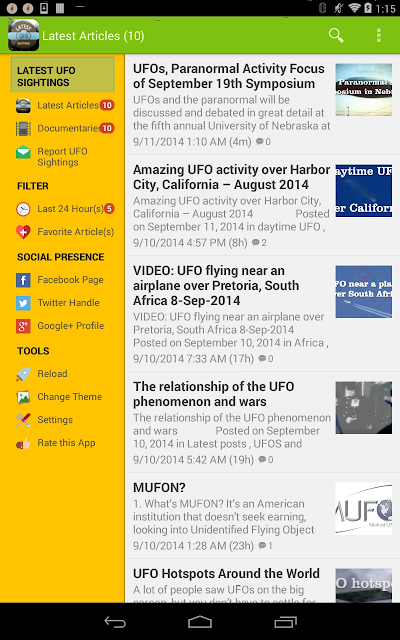
Task: Open the search magnifier in app bar
Action: point(336,36)
